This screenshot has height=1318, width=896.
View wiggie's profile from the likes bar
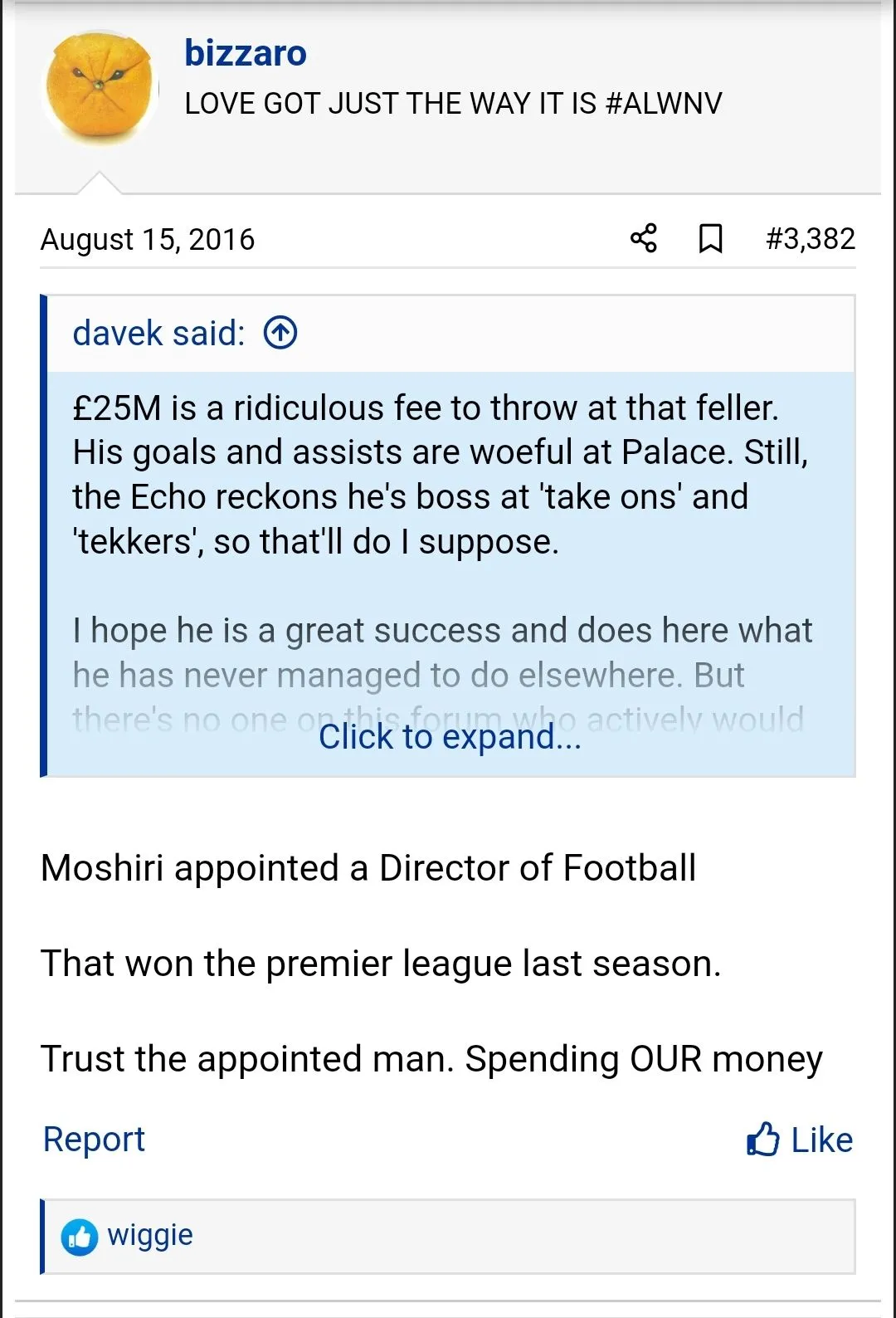point(150,1236)
